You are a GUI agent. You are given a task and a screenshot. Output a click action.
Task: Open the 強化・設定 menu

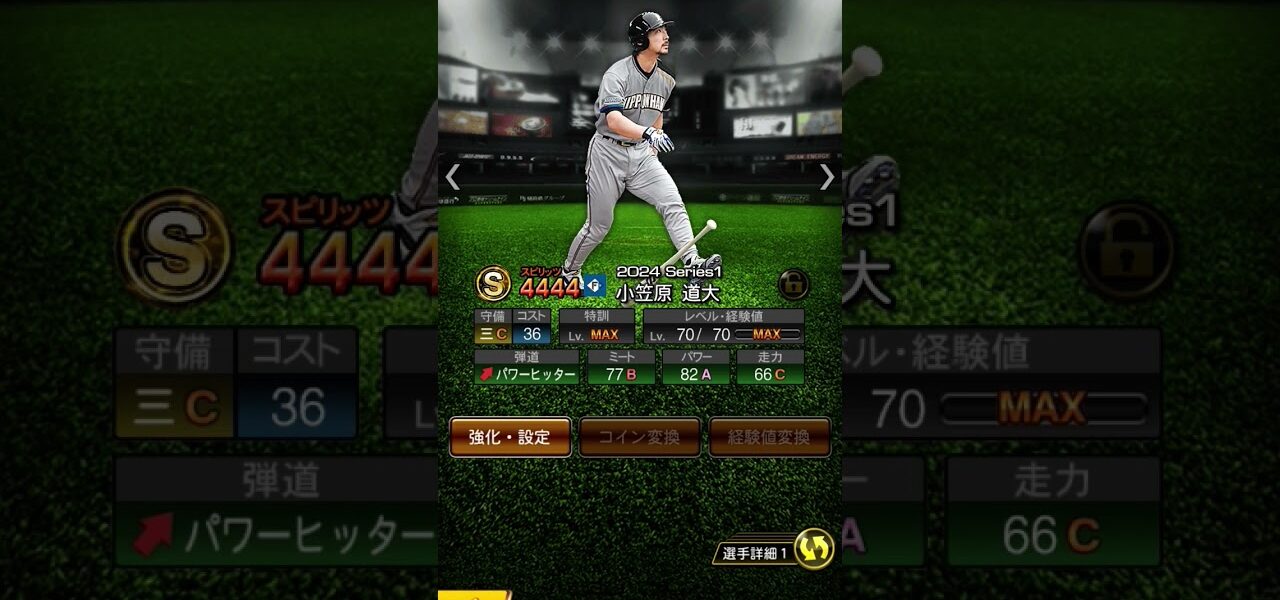pos(510,437)
